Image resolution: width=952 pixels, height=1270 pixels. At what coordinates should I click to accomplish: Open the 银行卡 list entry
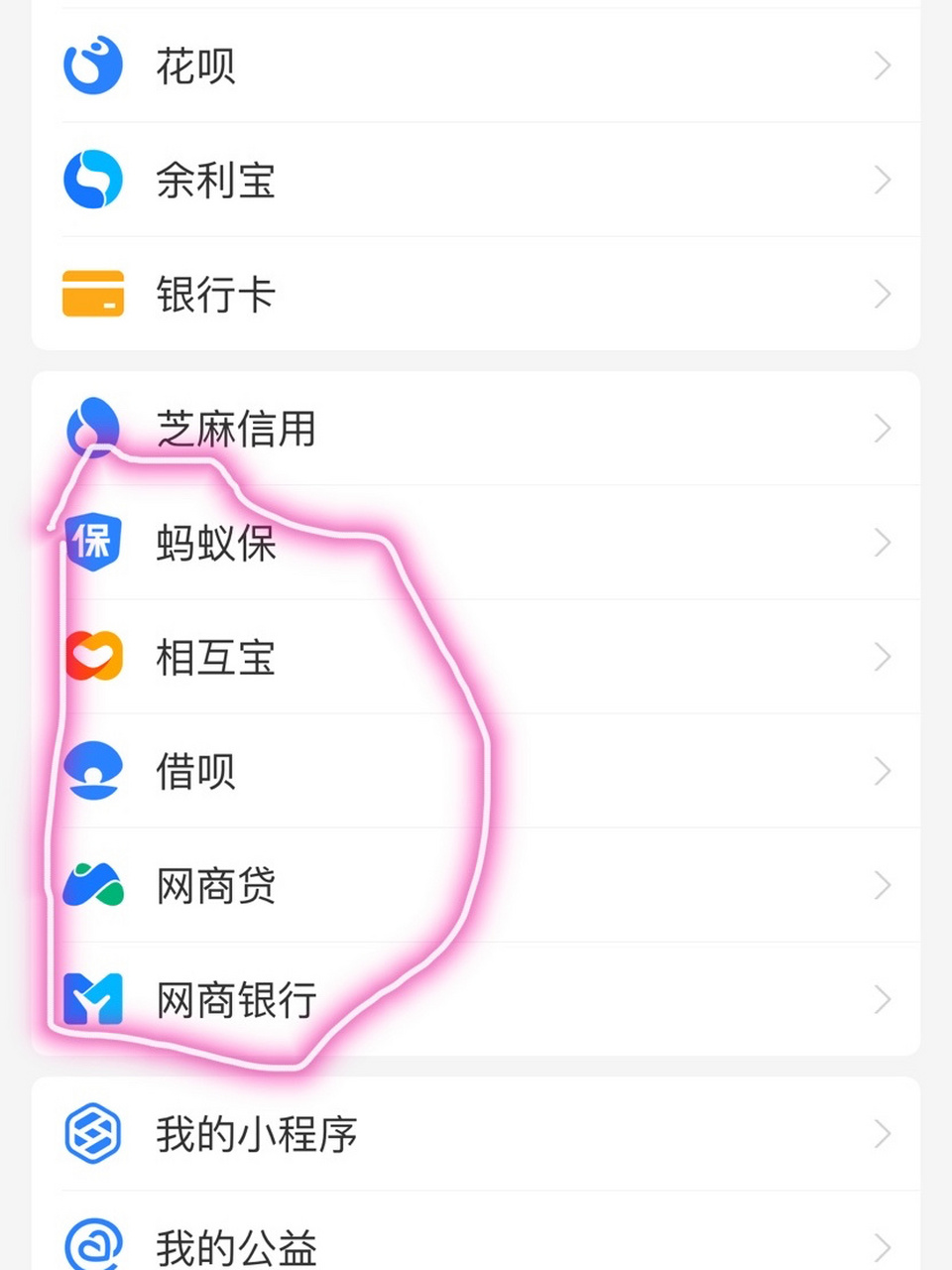pos(476,294)
